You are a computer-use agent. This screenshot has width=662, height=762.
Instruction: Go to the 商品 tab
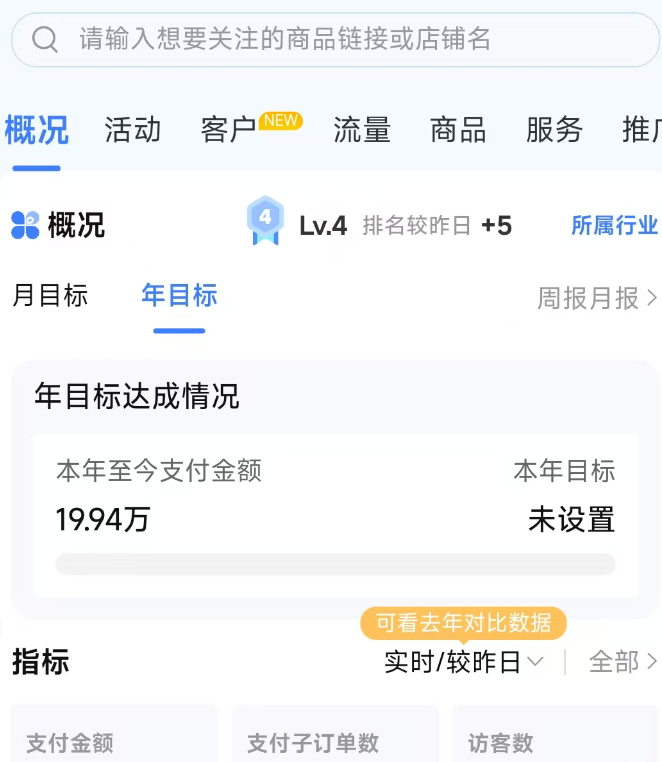click(457, 130)
